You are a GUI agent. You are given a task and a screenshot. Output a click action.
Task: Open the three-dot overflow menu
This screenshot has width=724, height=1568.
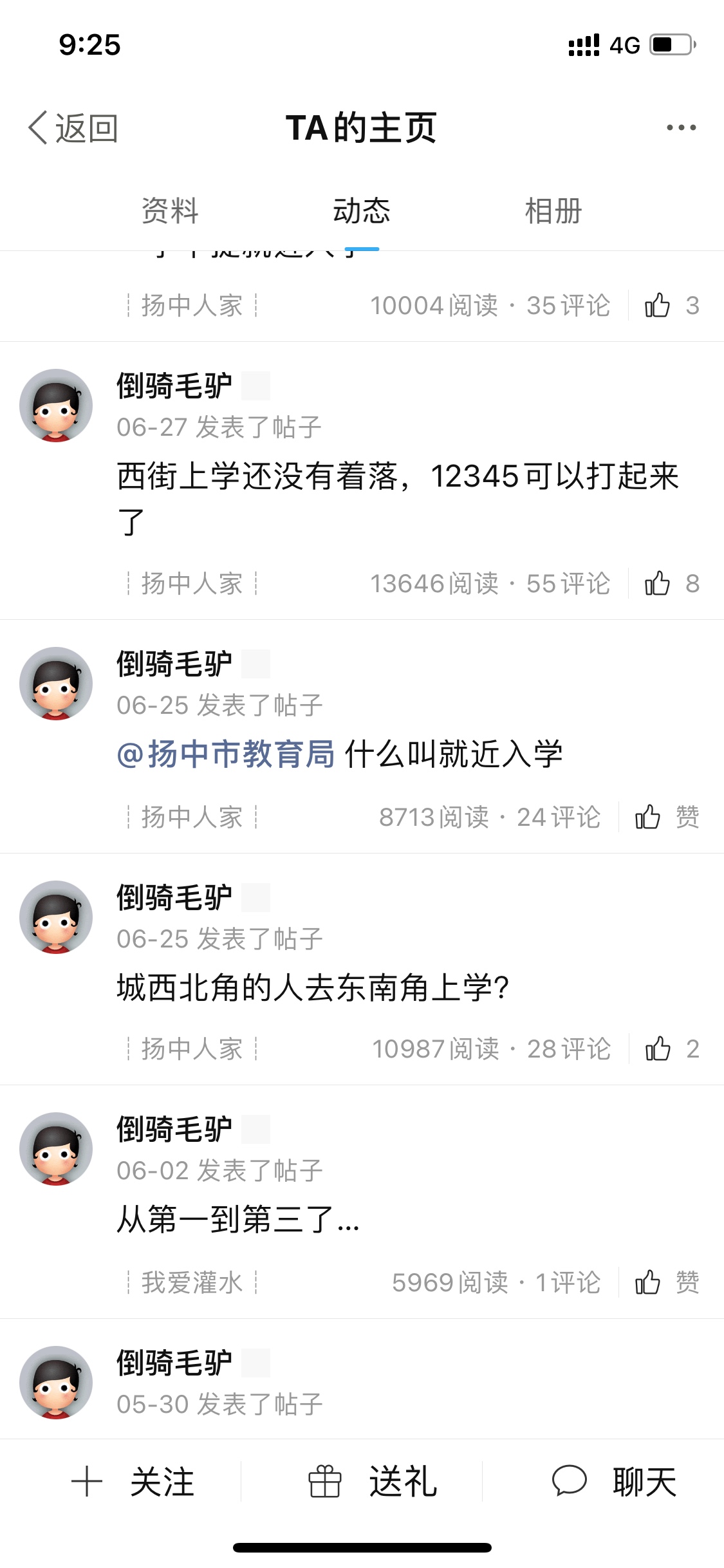(681, 128)
